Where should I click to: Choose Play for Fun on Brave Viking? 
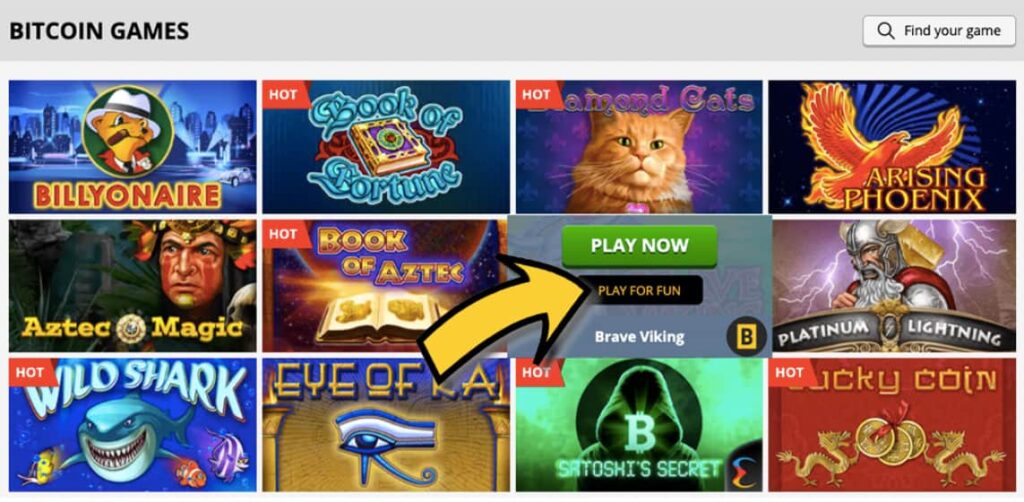coord(639,291)
